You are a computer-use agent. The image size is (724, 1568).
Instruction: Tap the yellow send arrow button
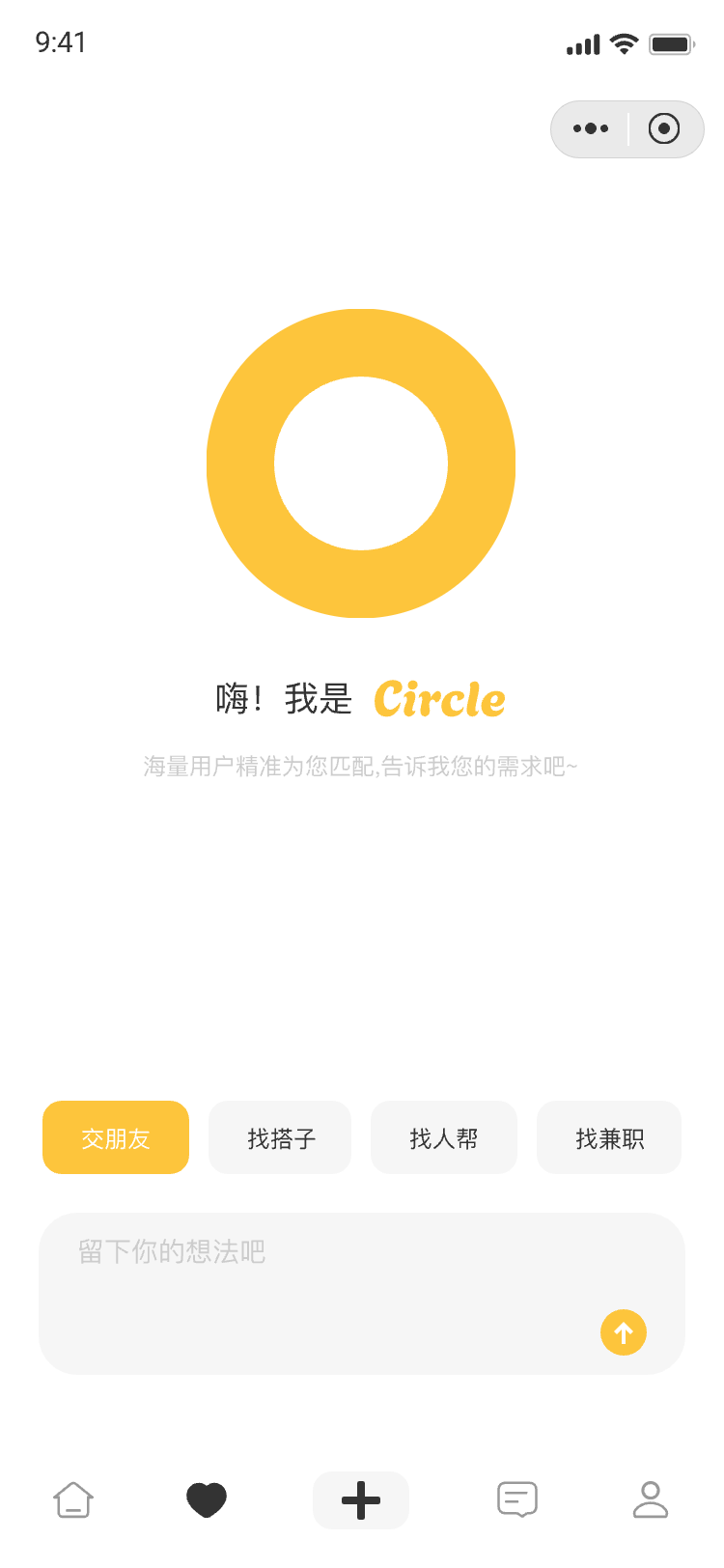coord(624,1332)
